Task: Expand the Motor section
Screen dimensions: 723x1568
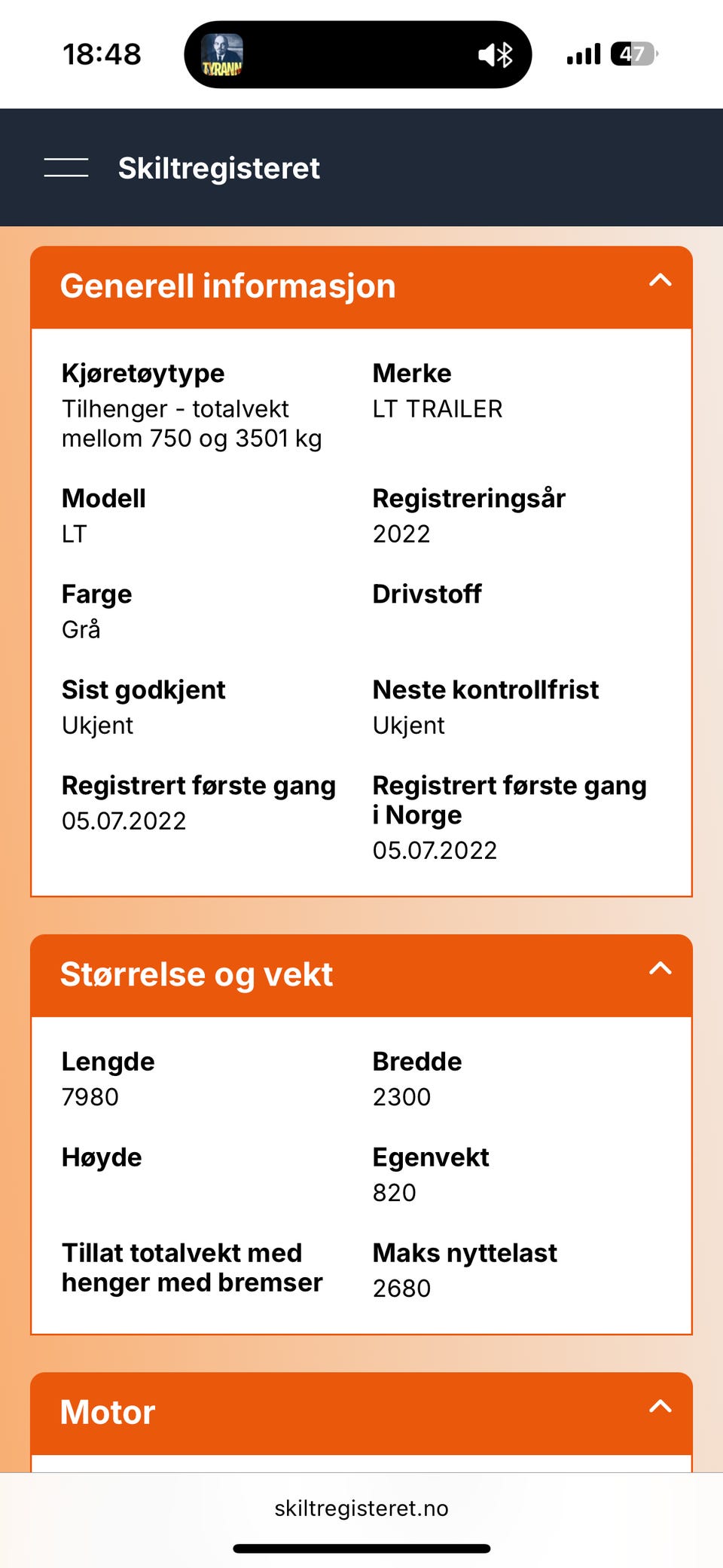Action: [660, 1408]
